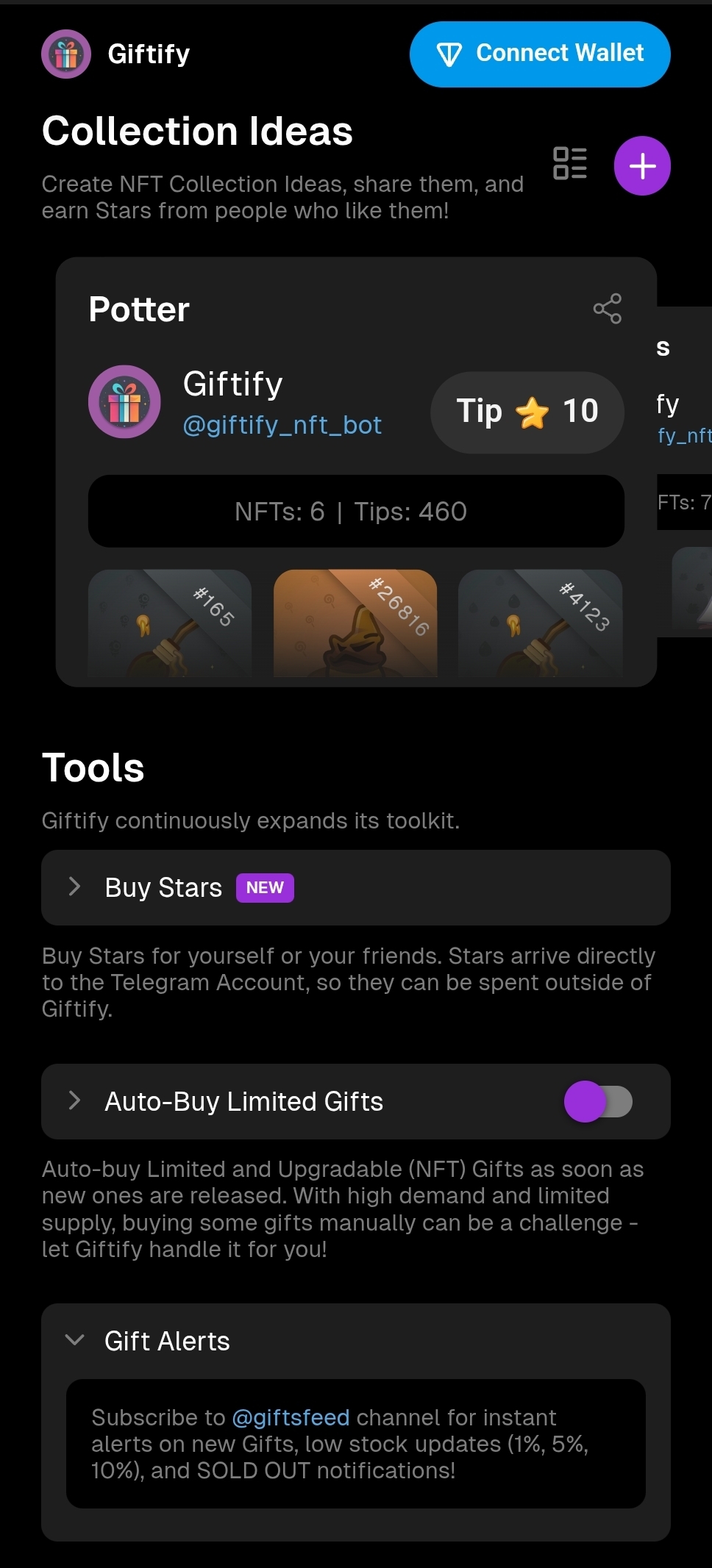
Task: Expand the Buy Stars section
Action: click(163, 887)
